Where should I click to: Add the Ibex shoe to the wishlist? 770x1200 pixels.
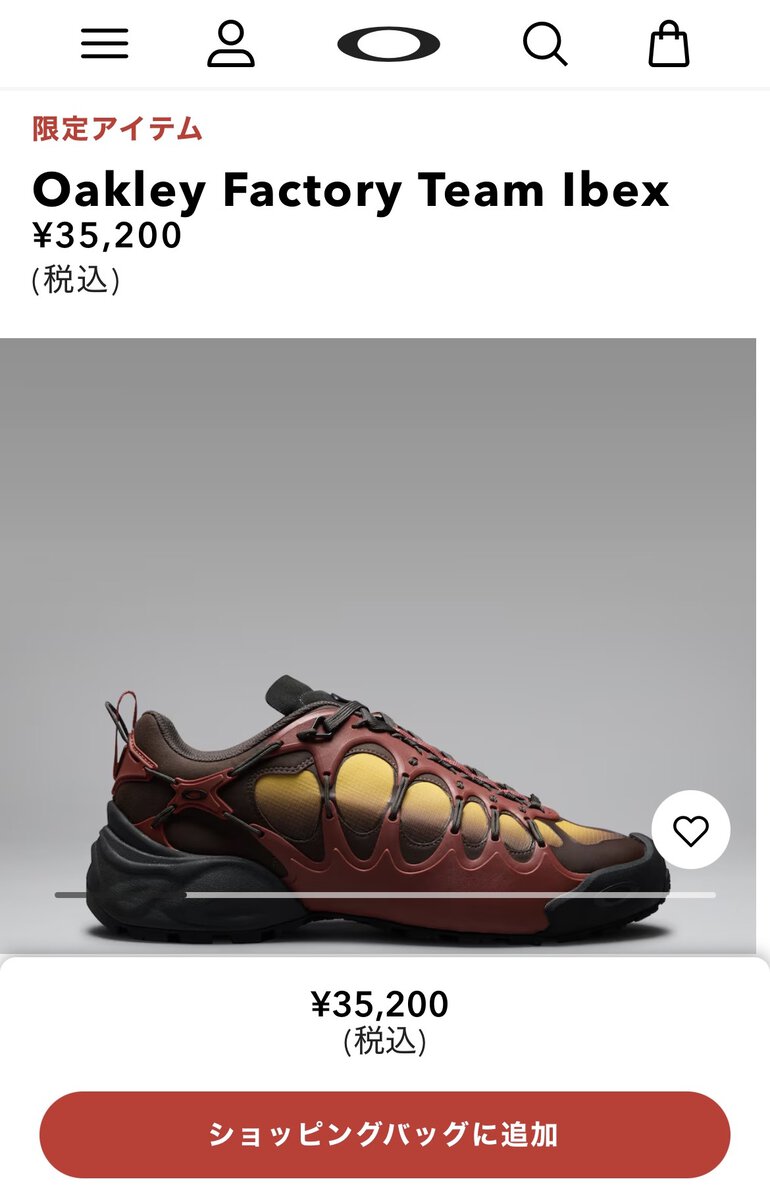[691, 830]
